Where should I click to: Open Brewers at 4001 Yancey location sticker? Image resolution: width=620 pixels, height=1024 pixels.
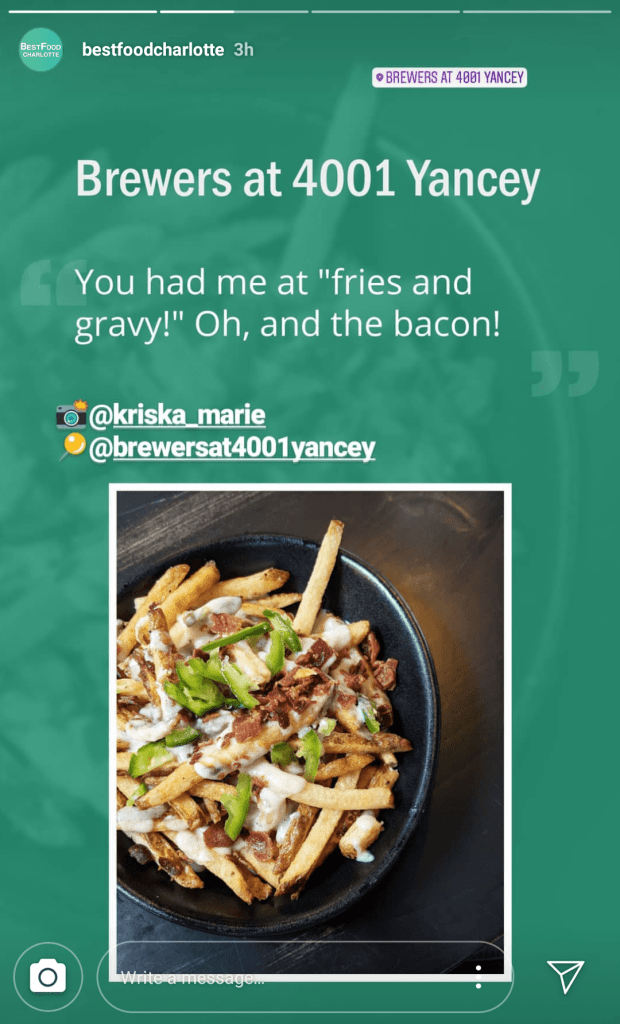(x=449, y=77)
